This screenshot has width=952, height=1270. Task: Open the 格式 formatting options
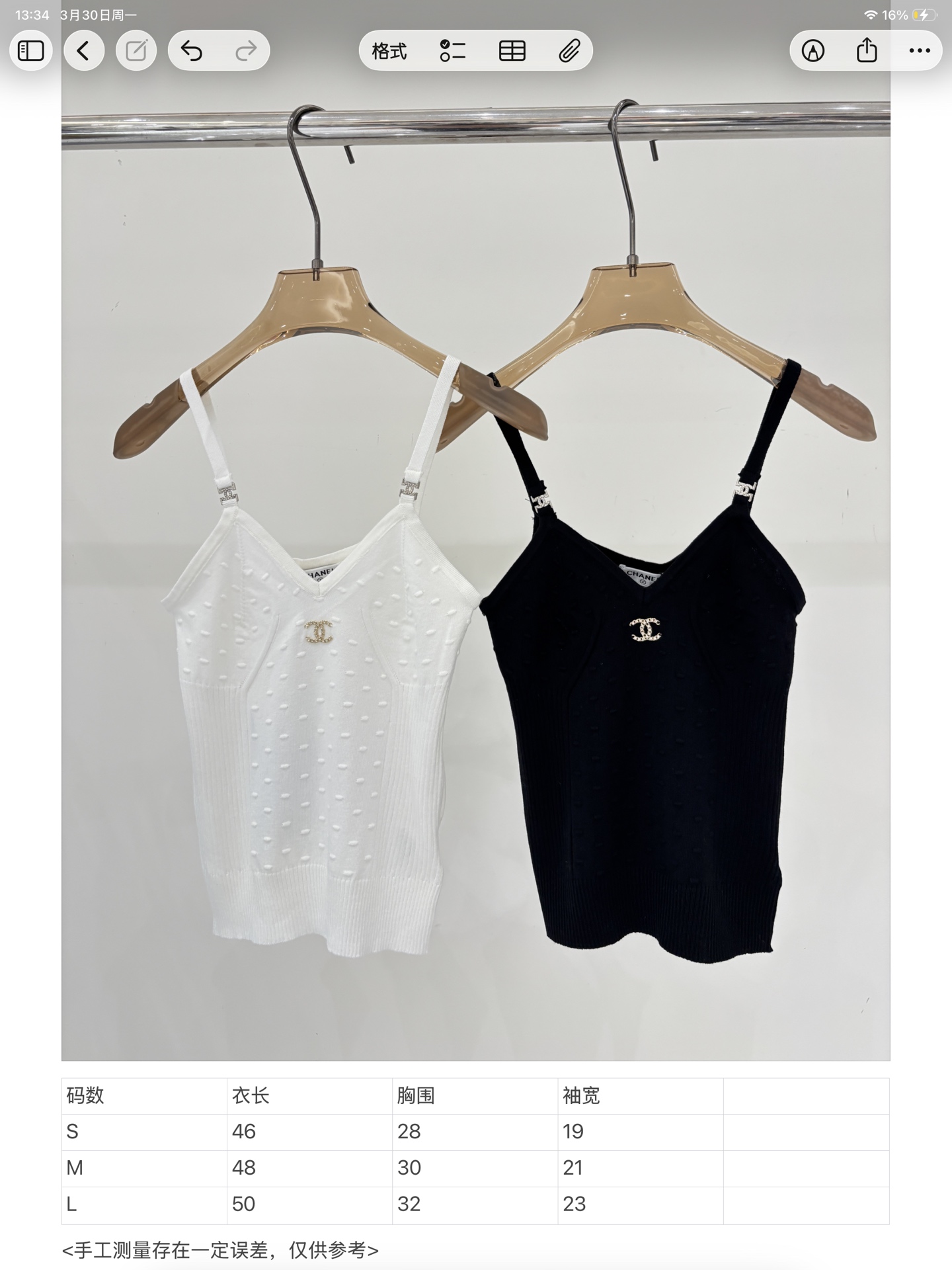pos(389,51)
